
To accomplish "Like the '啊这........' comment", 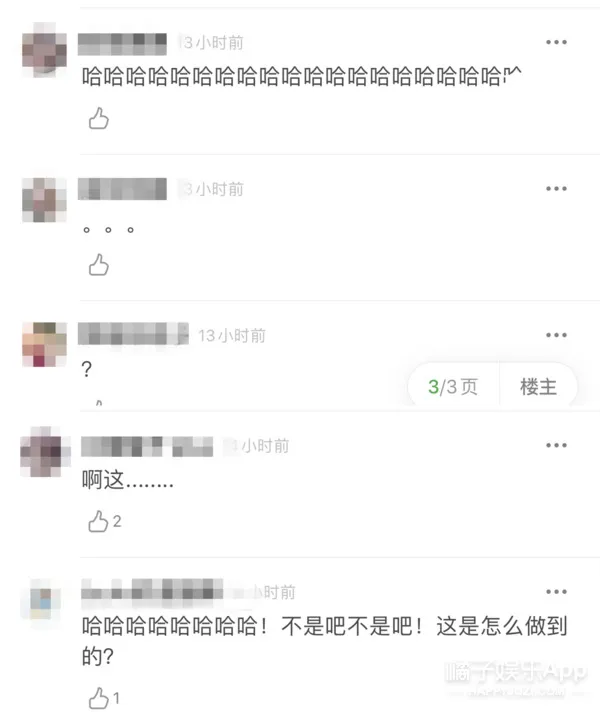I will (99, 521).
